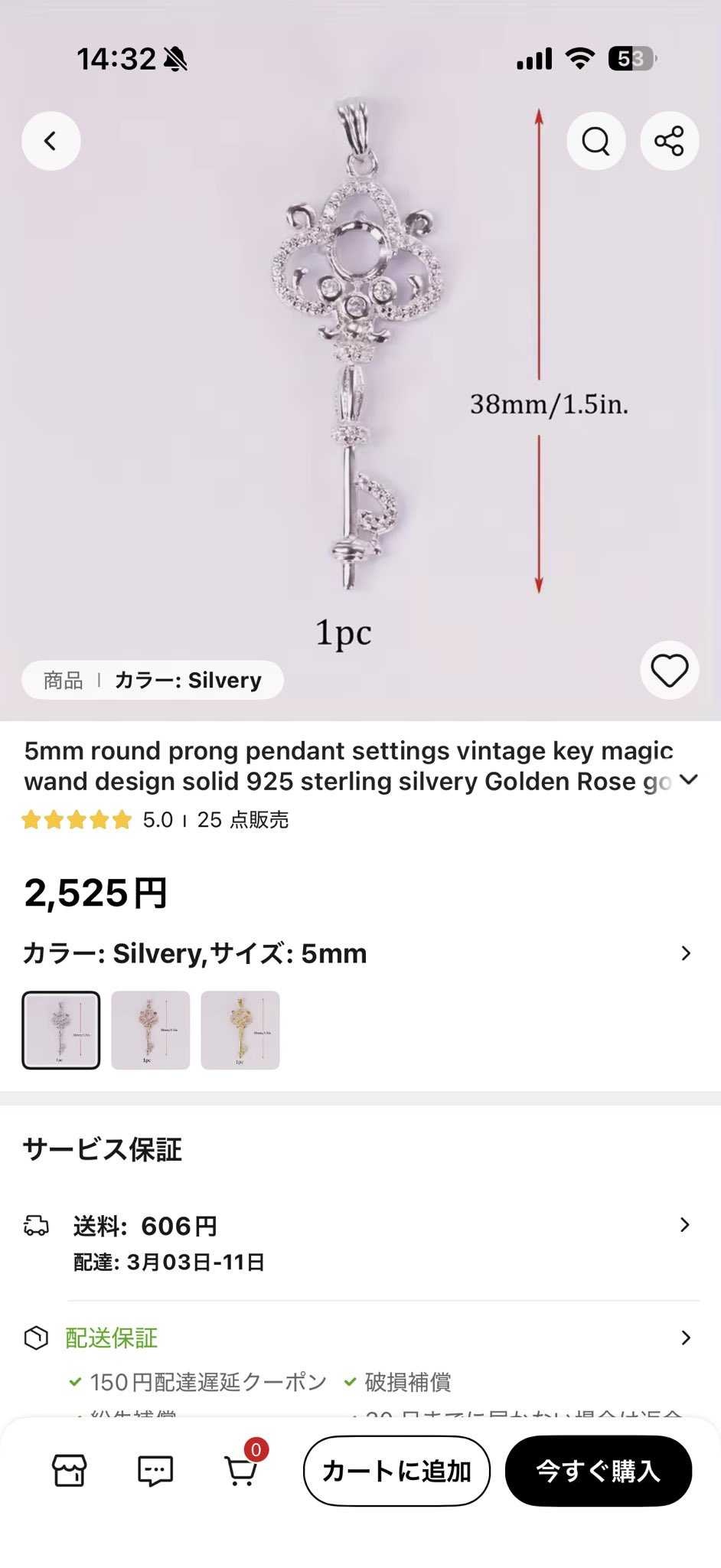Screen dimensions: 721x1568
Task: Select the silvery color thumbnail
Action: 61,1030
